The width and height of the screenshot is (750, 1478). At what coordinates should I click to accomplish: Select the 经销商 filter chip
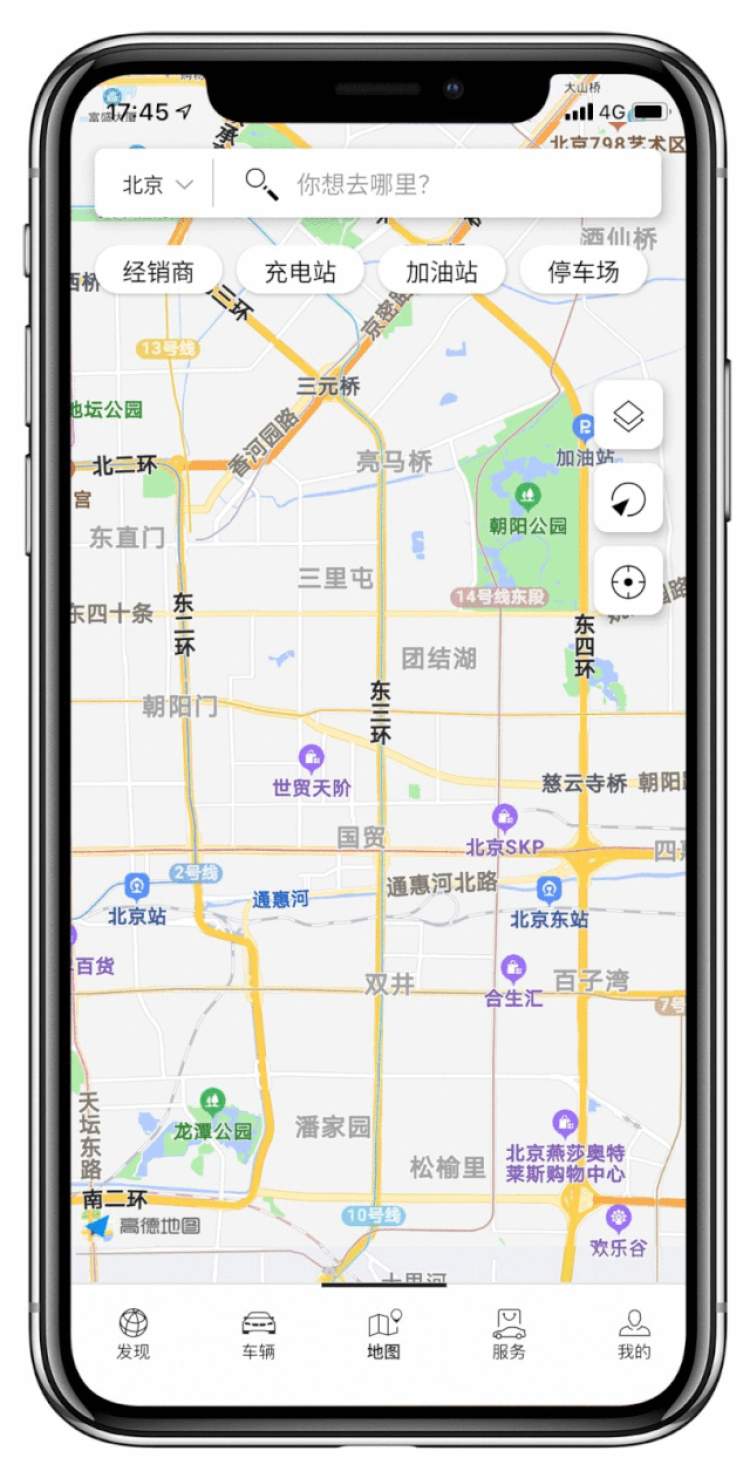158,271
